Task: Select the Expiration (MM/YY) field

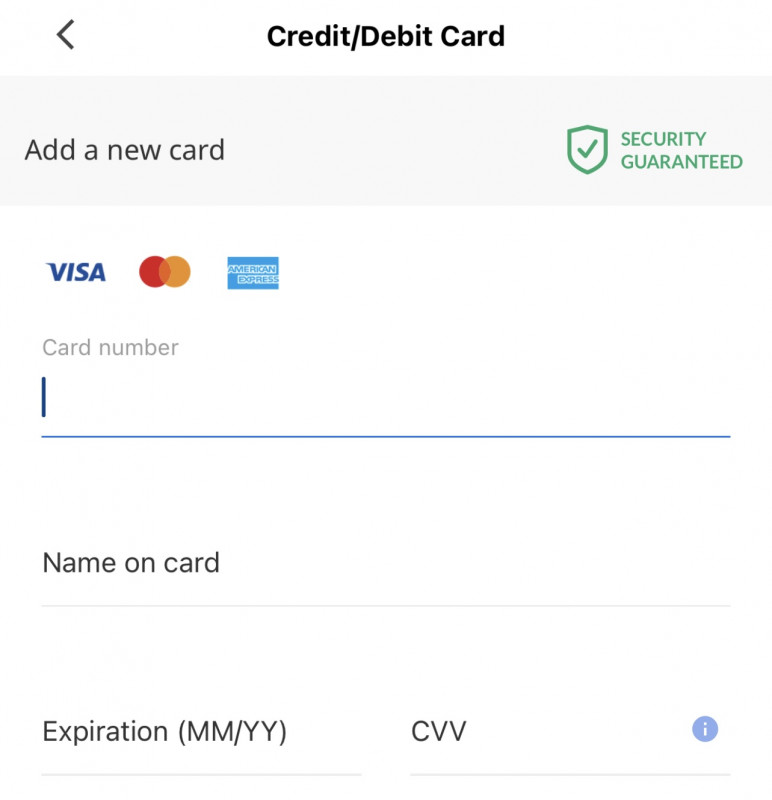Action: tap(200, 732)
